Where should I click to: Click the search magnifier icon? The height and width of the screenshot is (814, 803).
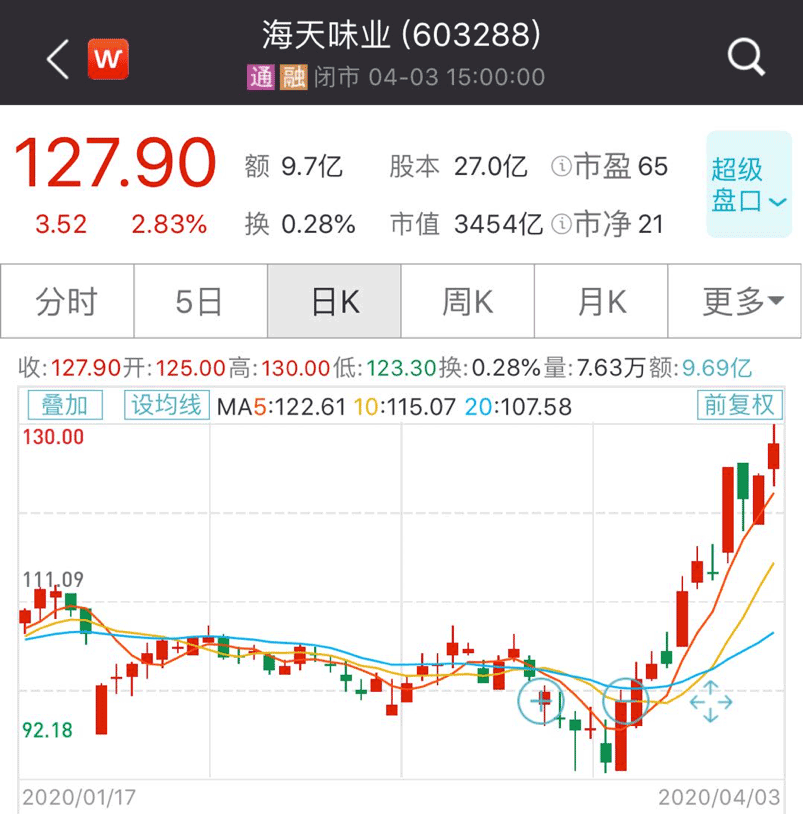745,58
